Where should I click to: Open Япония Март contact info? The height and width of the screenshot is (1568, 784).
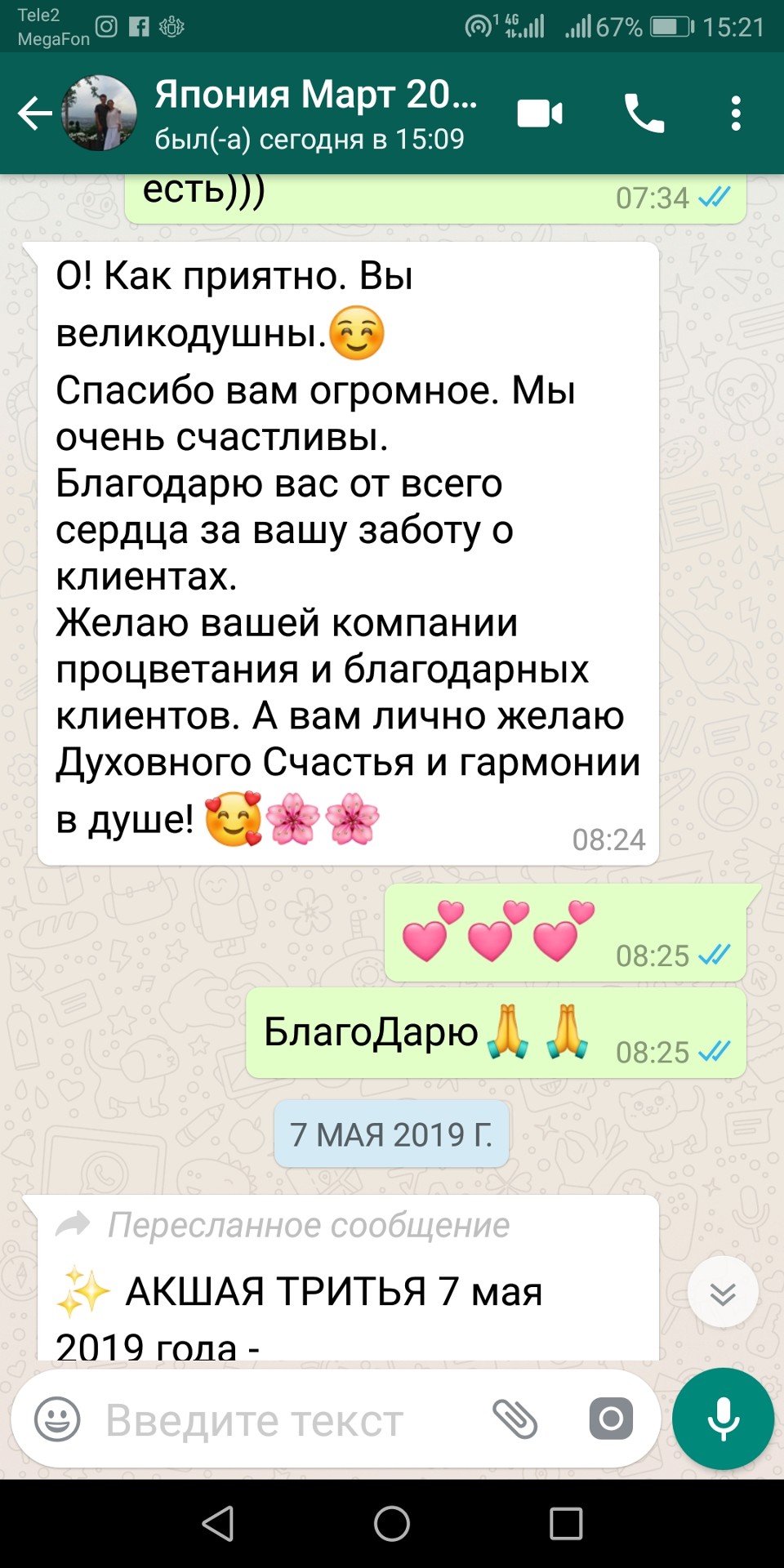pos(314,114)
